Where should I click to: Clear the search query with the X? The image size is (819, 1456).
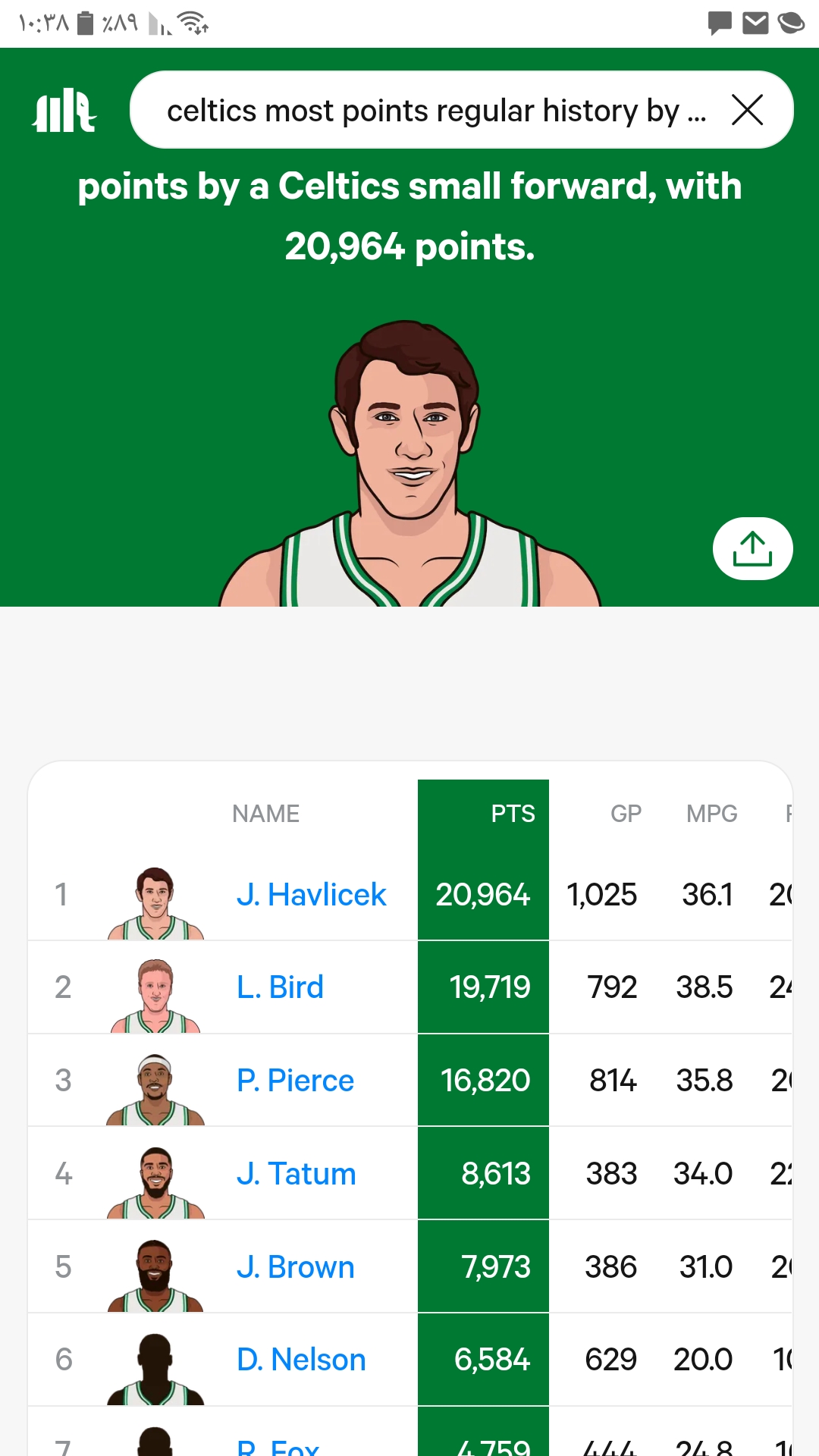point(747,110)
